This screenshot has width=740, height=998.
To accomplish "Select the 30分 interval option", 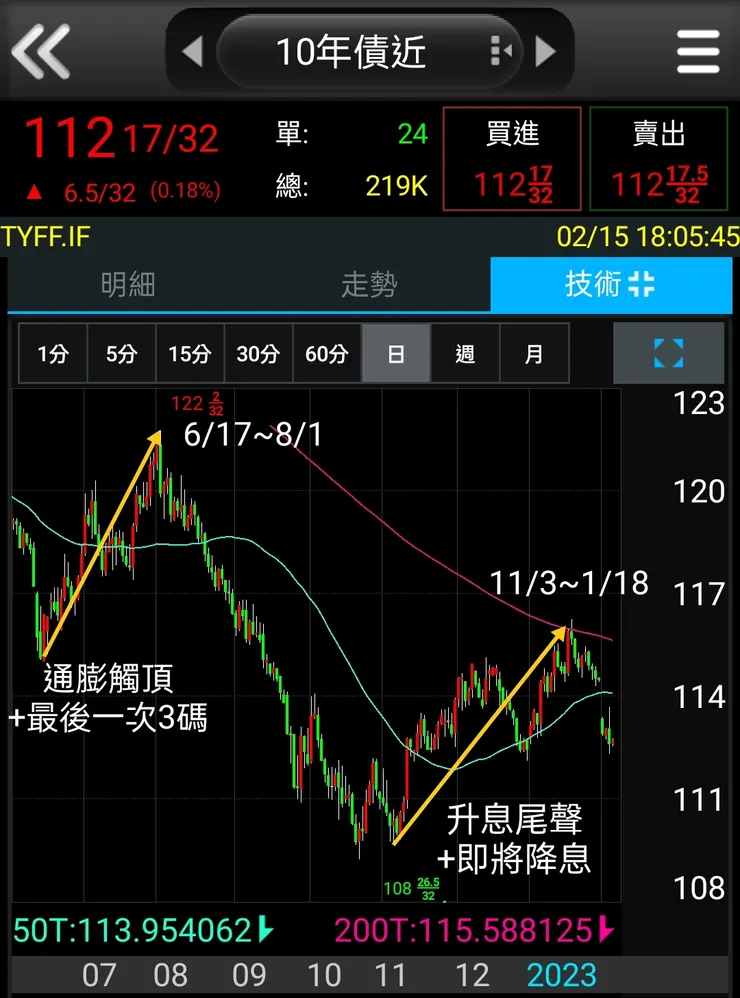I will pos(258,354).
